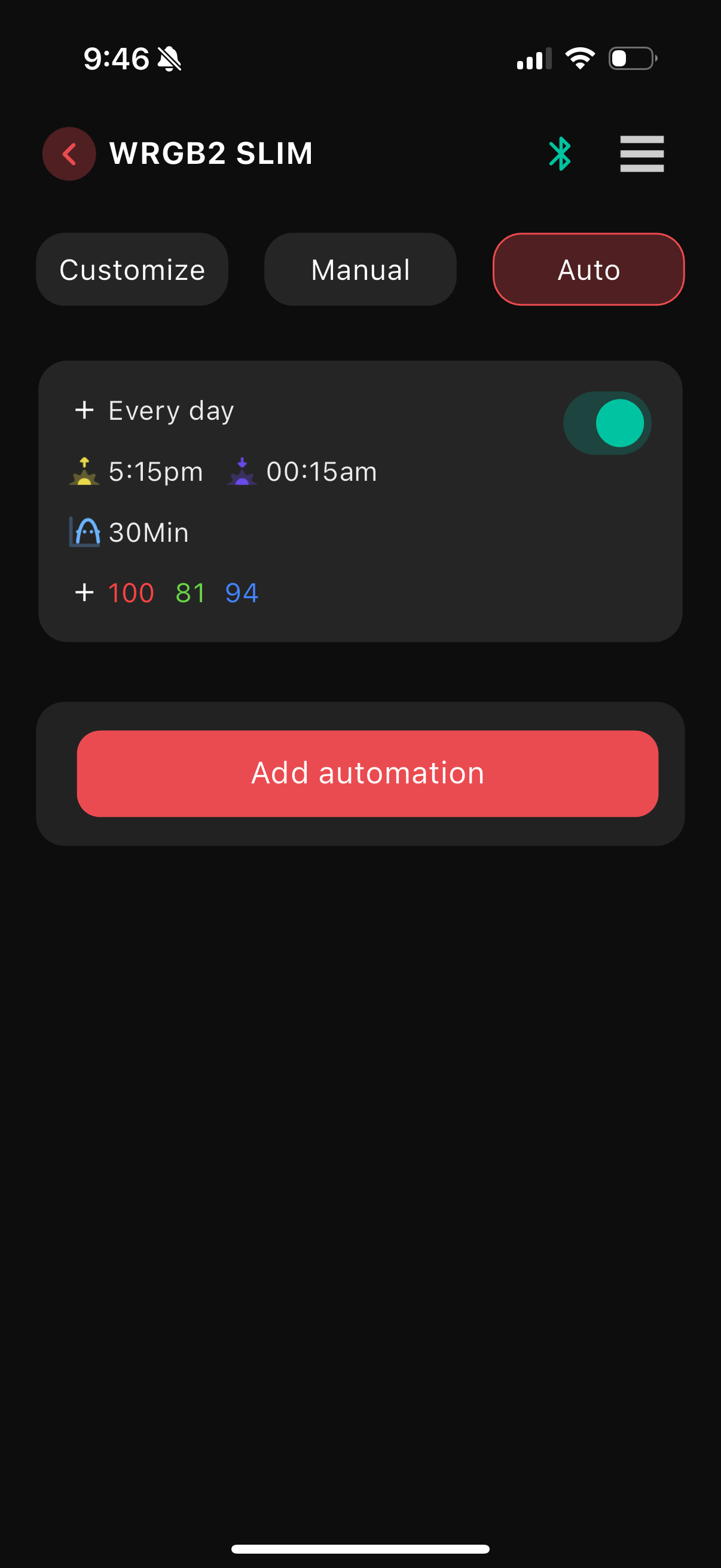Select the Auto tab
Image resolution: width=721 pixels, height=1568 pixels.
[x=588, y=269]
